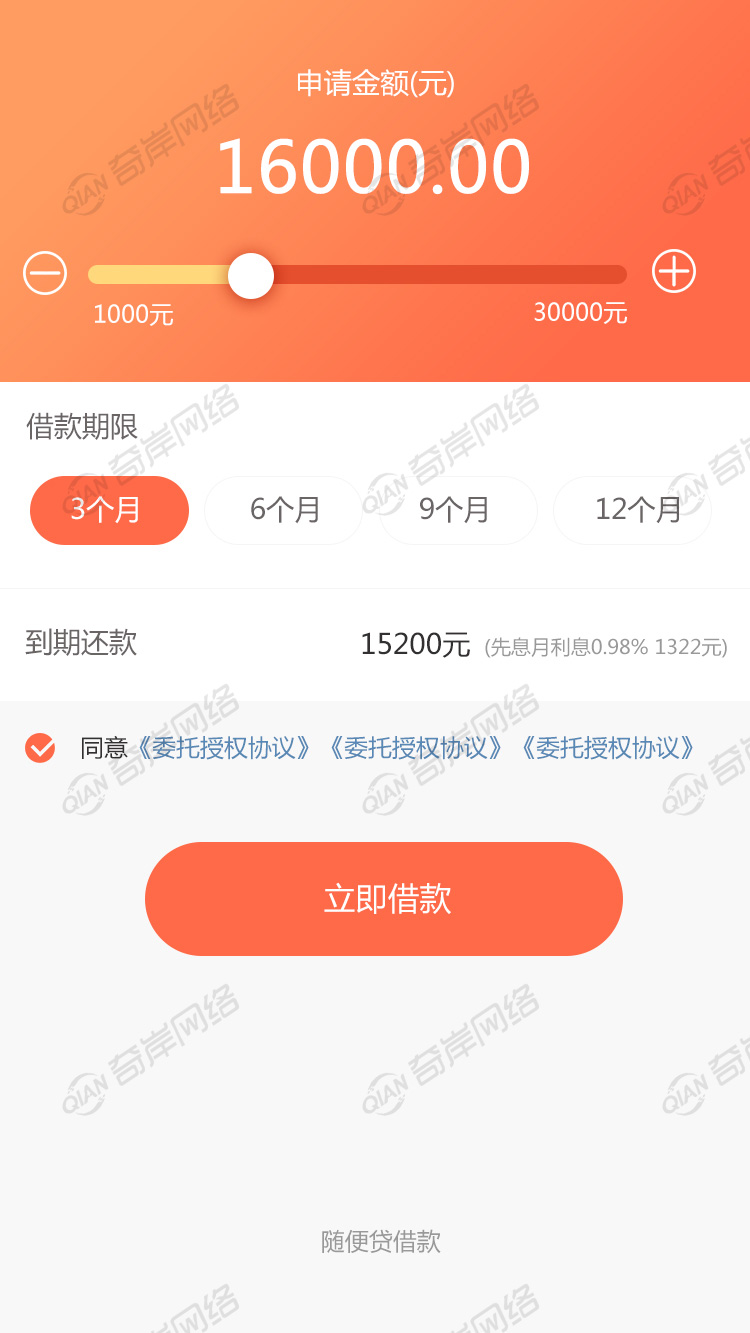Switch to the 12个月 loan term
The height and width of the screenshot is (1333, 750).
[x=632, y=510]
